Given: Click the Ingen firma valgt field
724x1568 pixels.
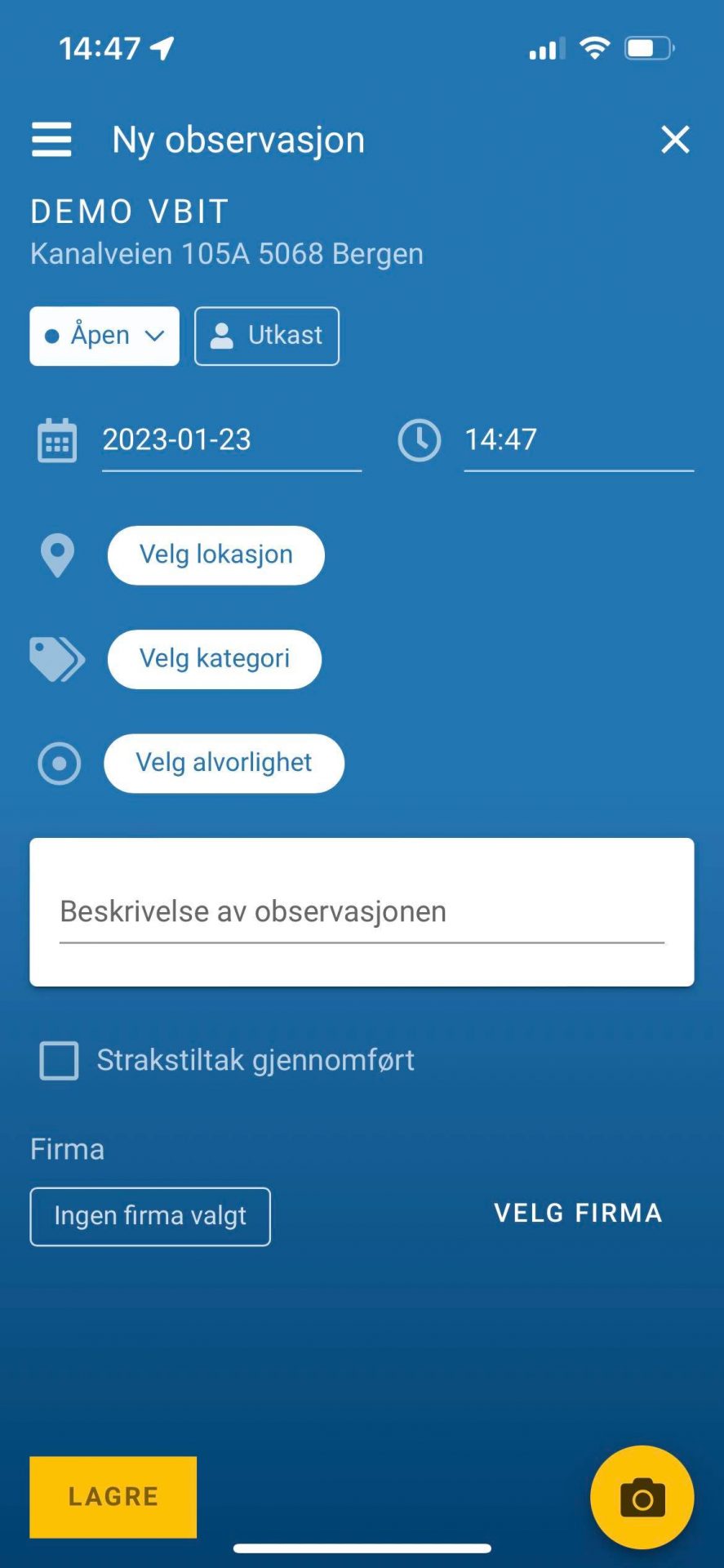Looking at the screenshot, I should coord(149,1216).
